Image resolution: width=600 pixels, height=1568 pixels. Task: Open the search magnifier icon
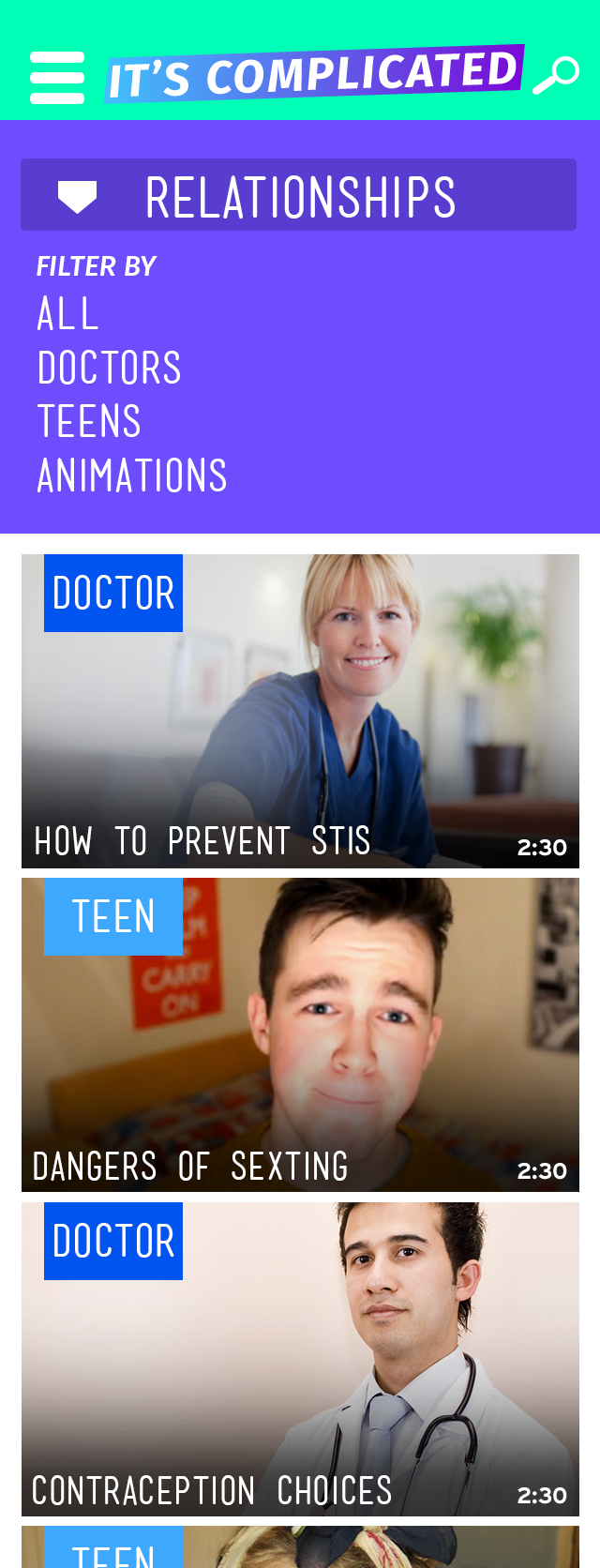[x=556, y=75]
